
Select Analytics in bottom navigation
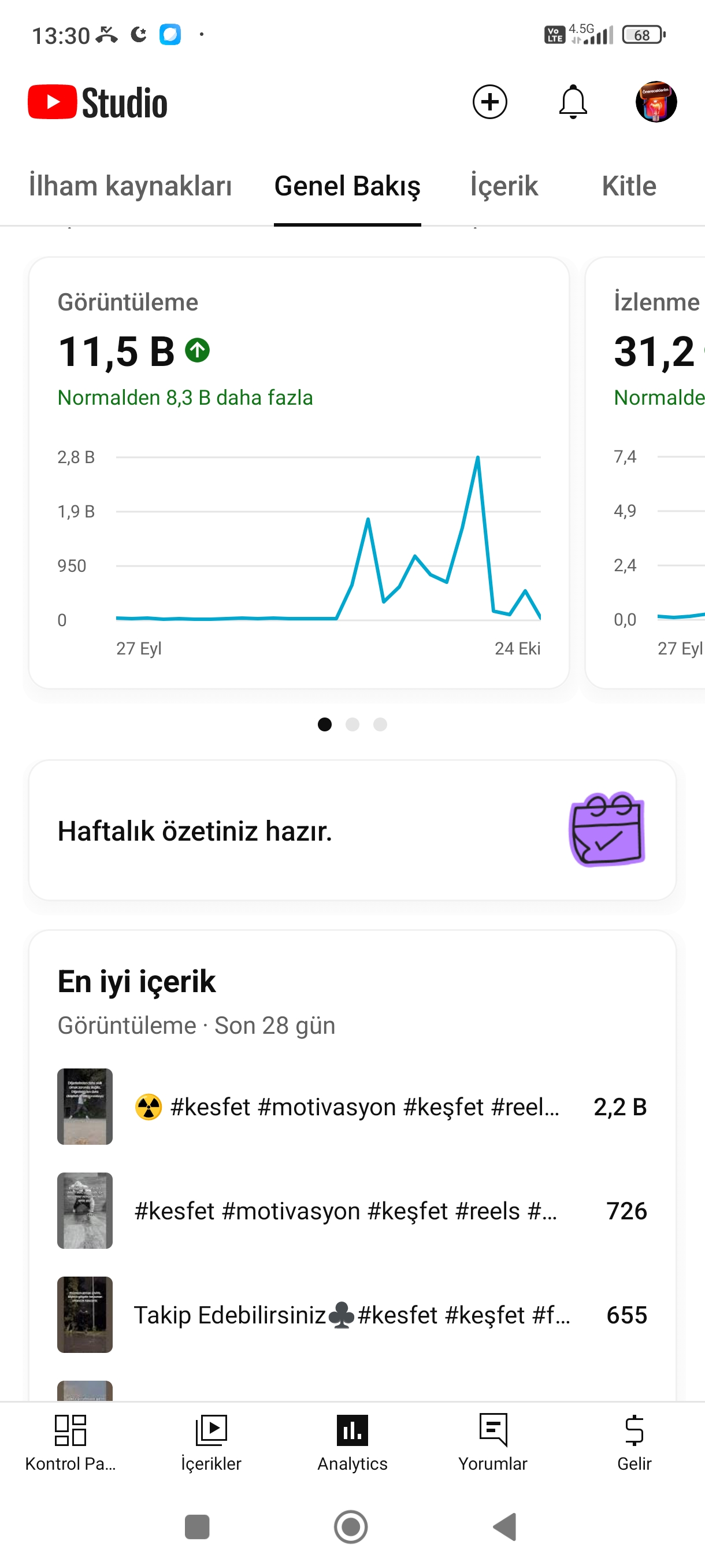(x=352, y=1442)
